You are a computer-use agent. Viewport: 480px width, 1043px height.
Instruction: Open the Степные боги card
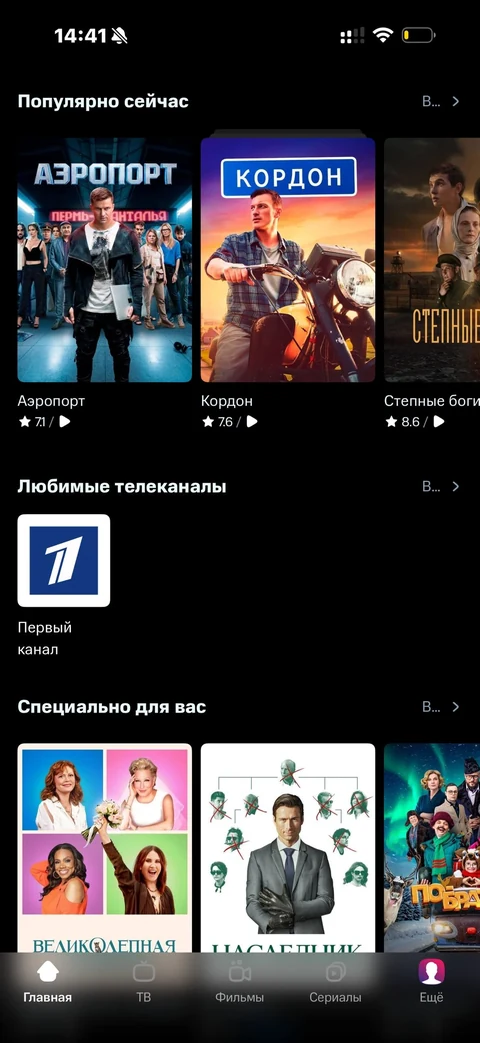tap(432, 260)
